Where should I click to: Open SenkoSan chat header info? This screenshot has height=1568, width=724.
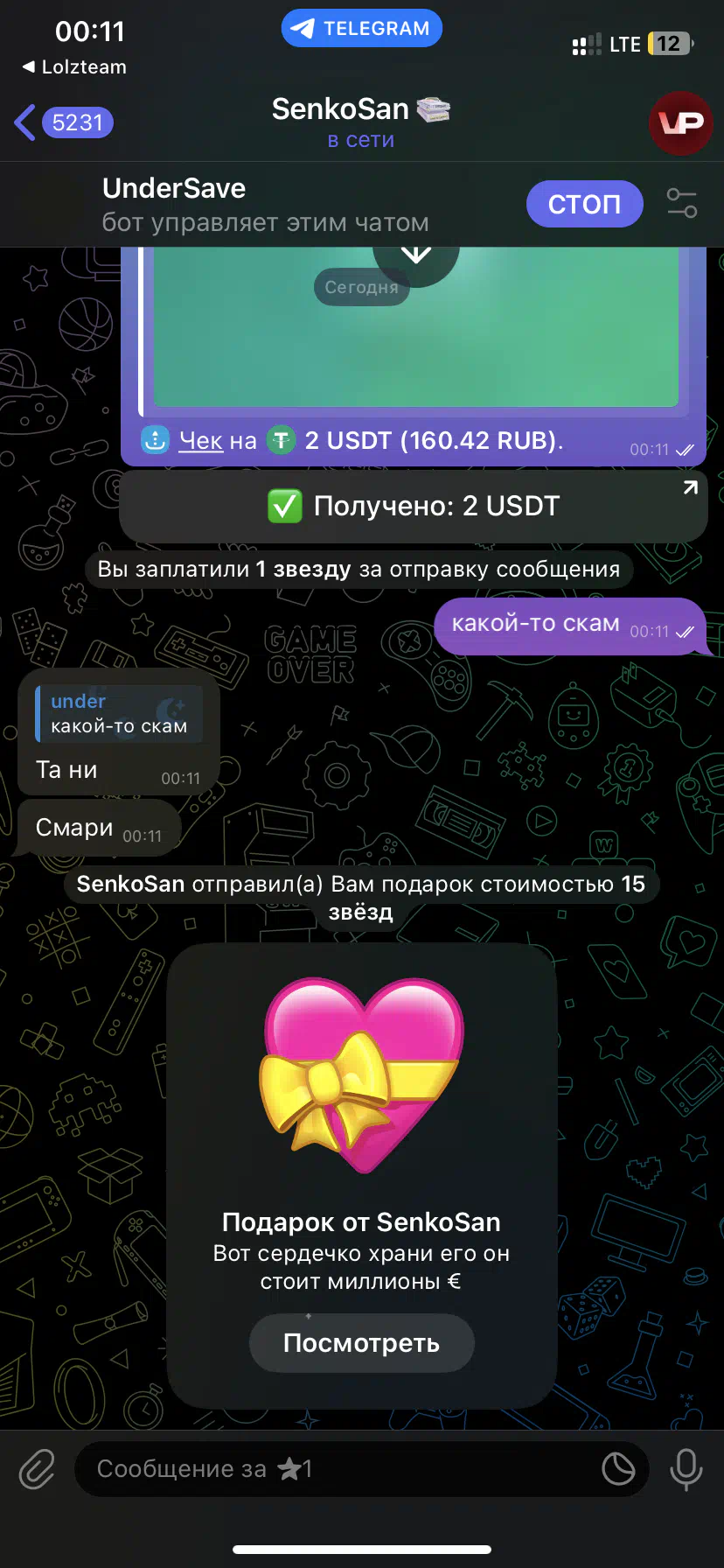[x=361, y=122]
